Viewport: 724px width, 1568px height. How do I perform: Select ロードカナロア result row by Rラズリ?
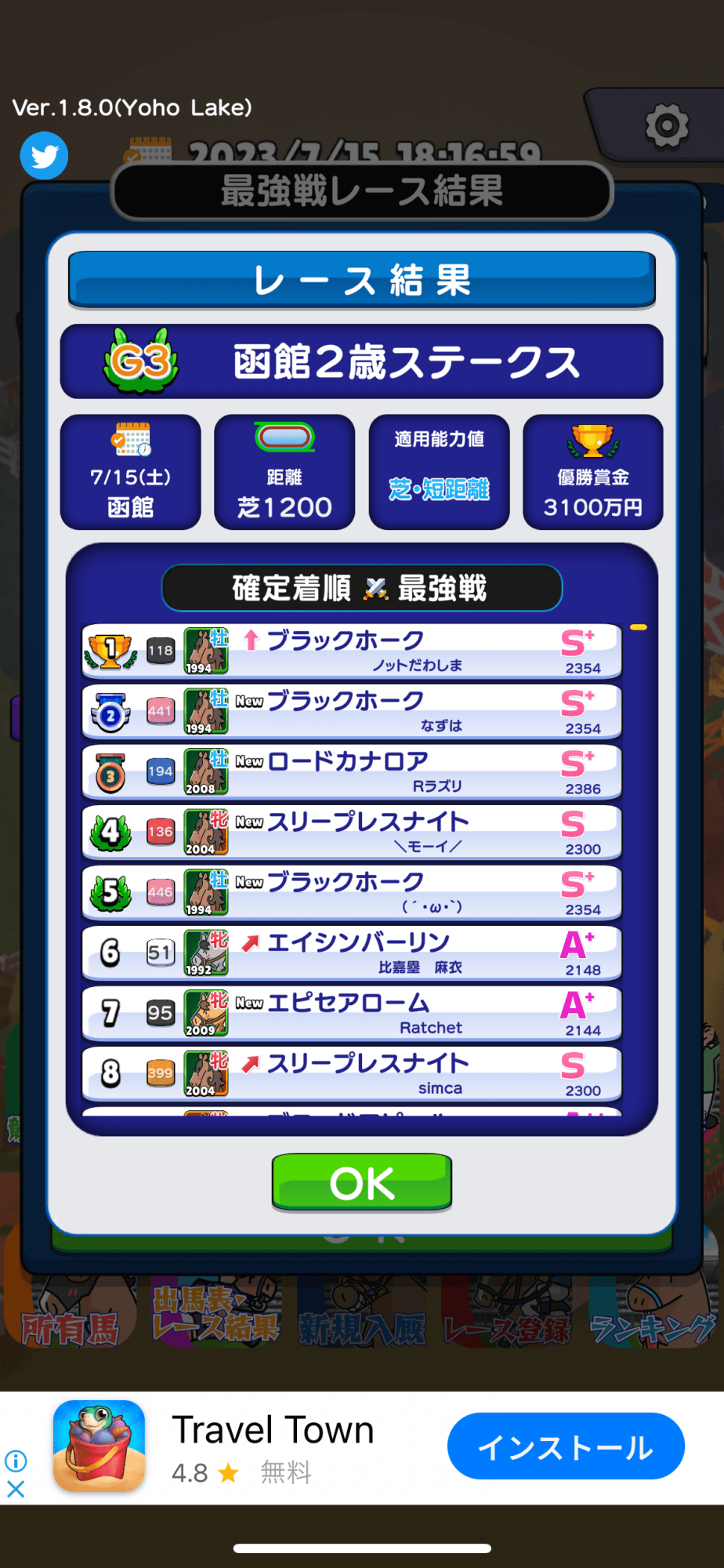[352, 772]
